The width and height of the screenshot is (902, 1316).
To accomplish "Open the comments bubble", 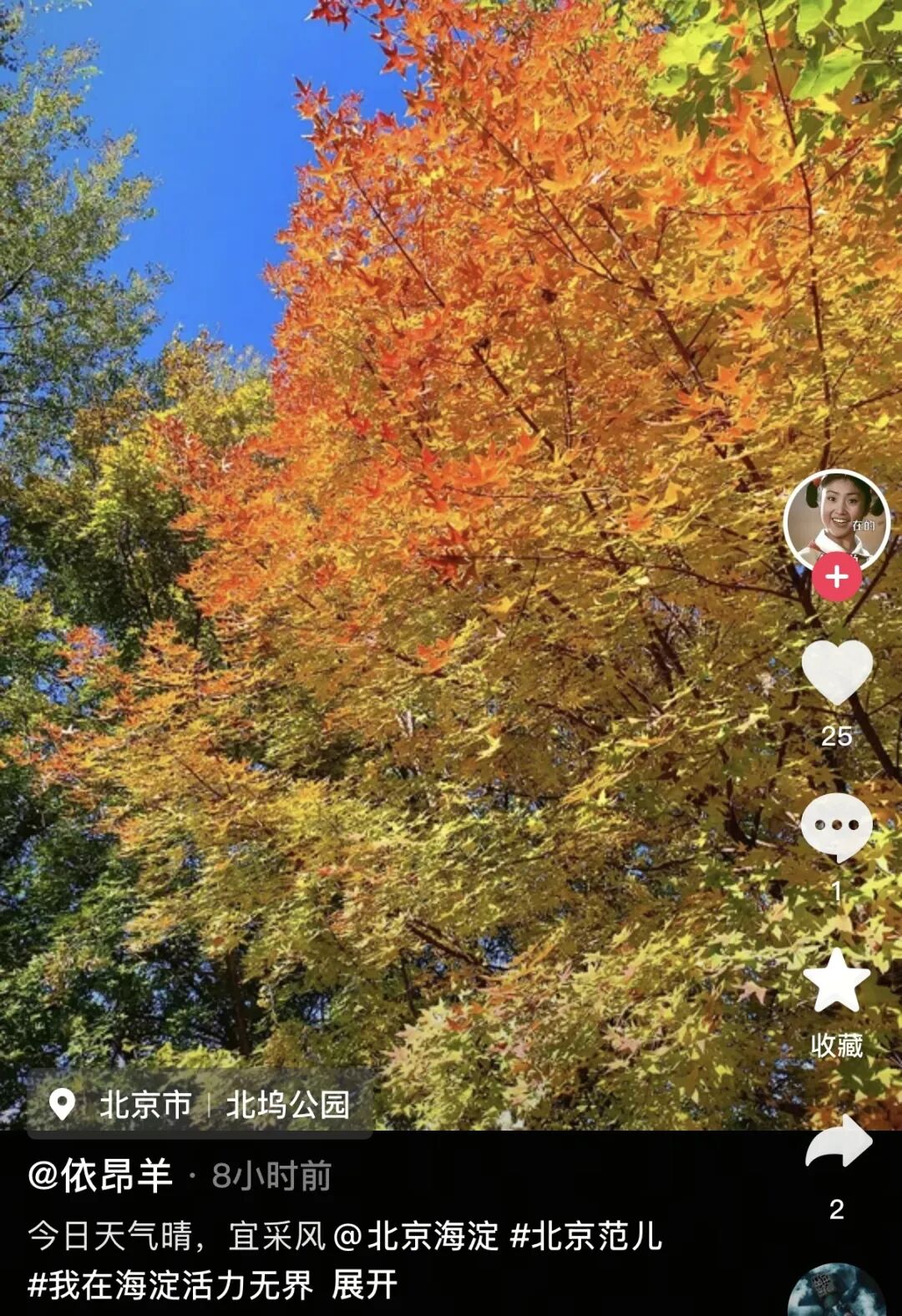I will pyautogui.click(x=837, y=827).
